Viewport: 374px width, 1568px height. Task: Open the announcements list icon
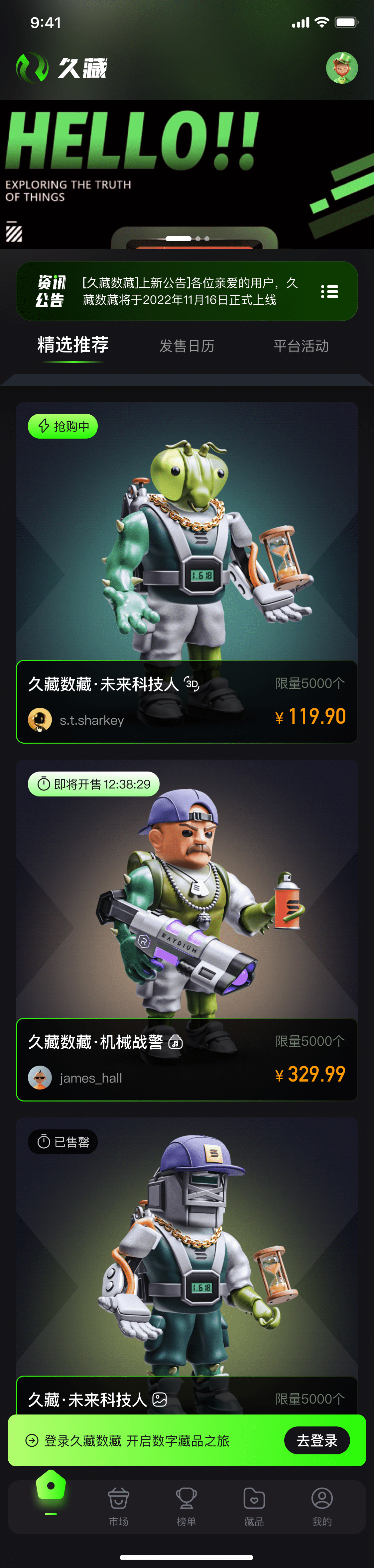329,291
